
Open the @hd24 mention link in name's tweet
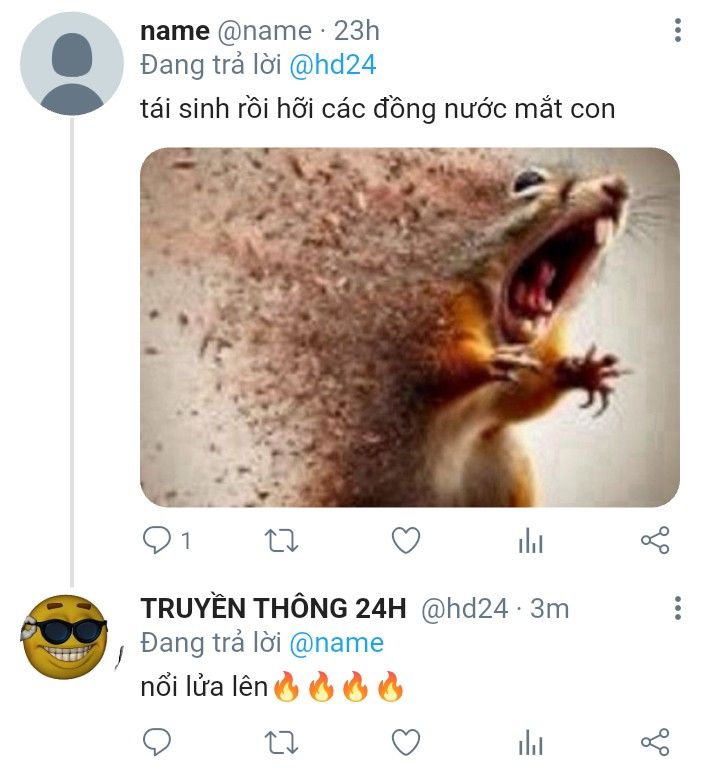[x=332, y=67]
